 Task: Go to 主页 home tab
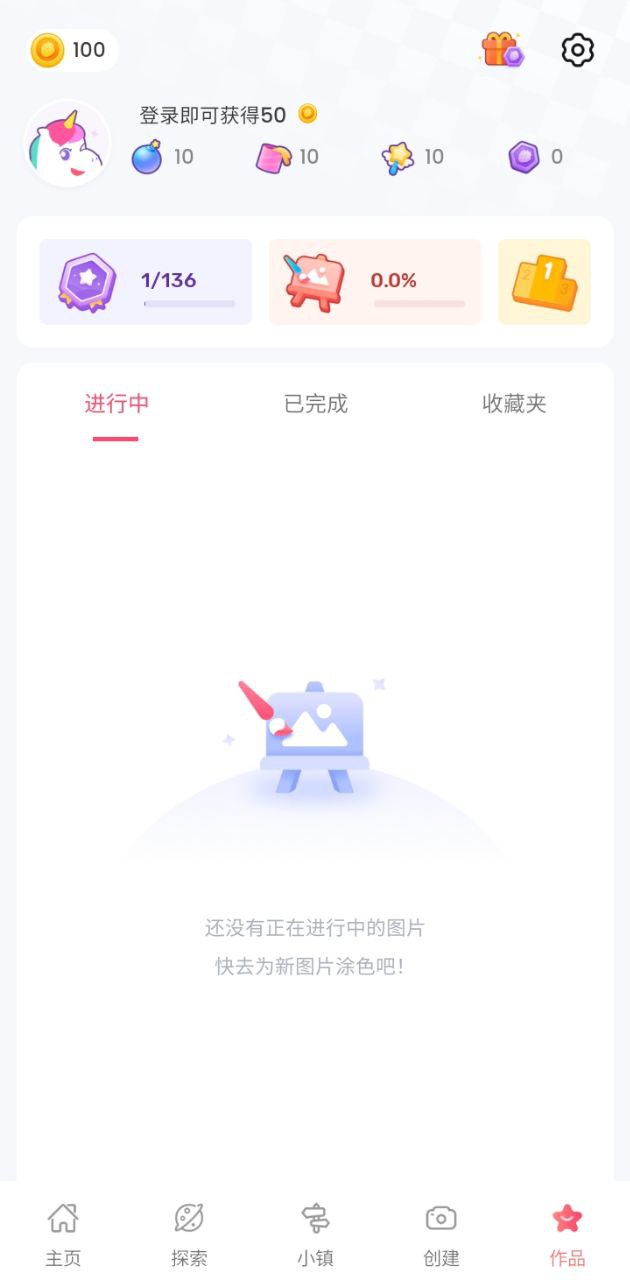pos(63,1234)
